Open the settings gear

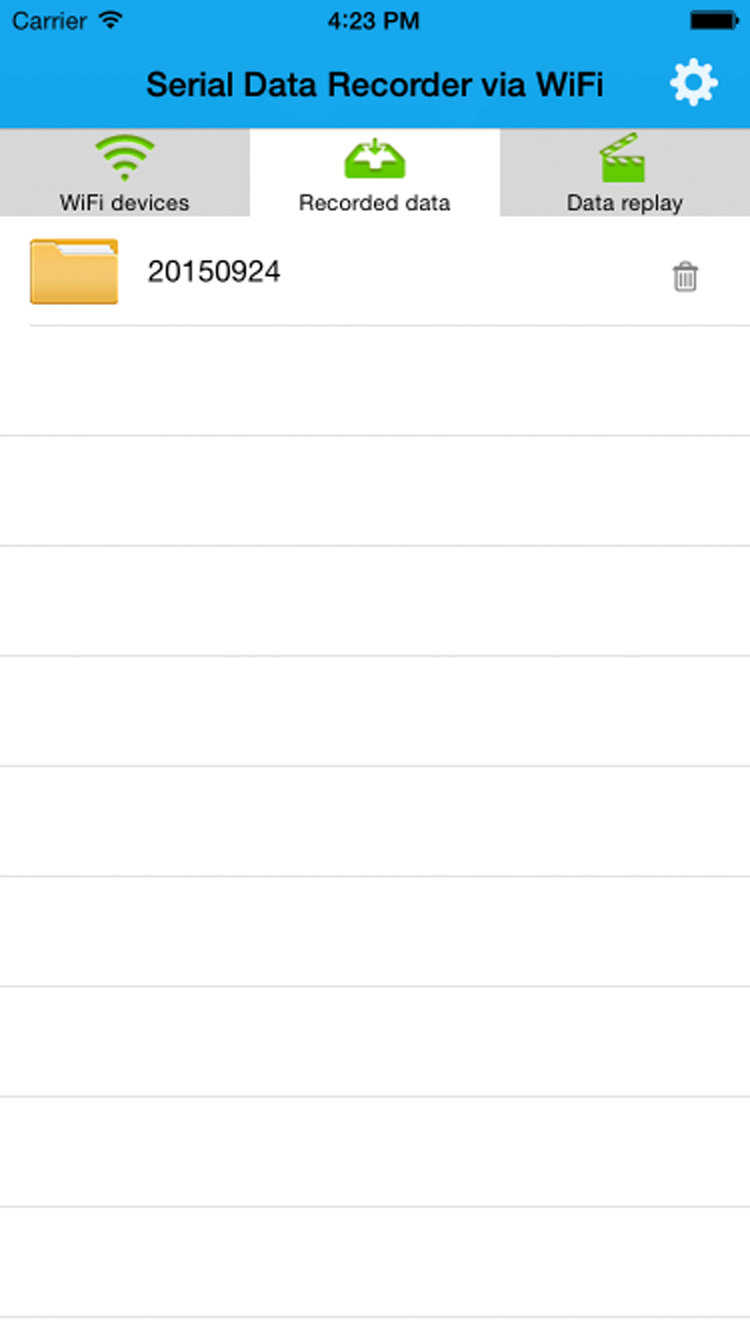pyautogui.click(x=693, y=83)
